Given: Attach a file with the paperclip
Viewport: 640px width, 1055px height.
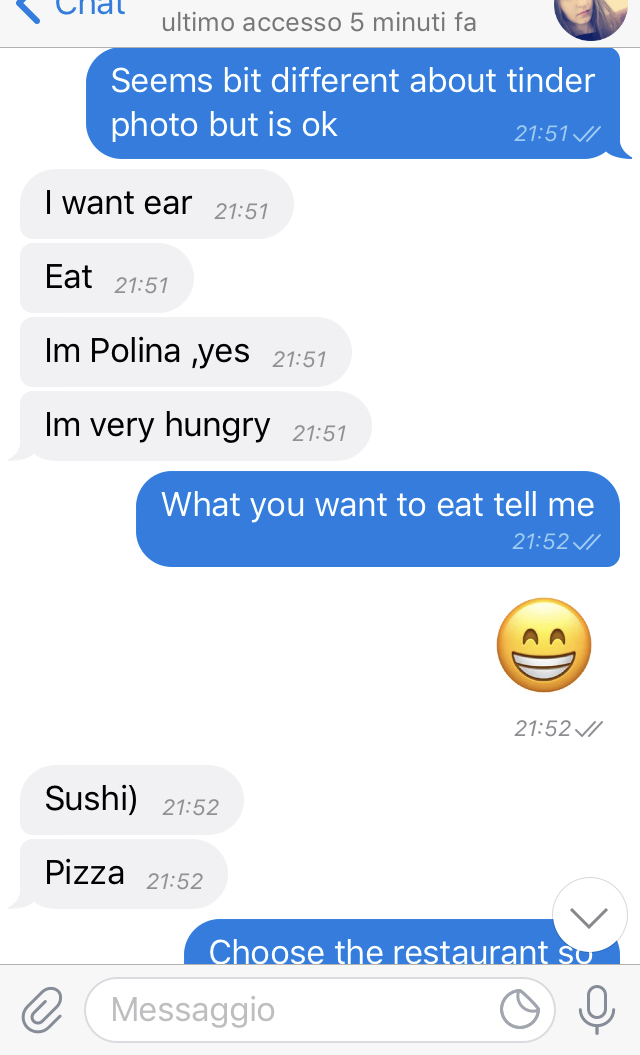Looking at the screenshot, I should click(42, 1010).
